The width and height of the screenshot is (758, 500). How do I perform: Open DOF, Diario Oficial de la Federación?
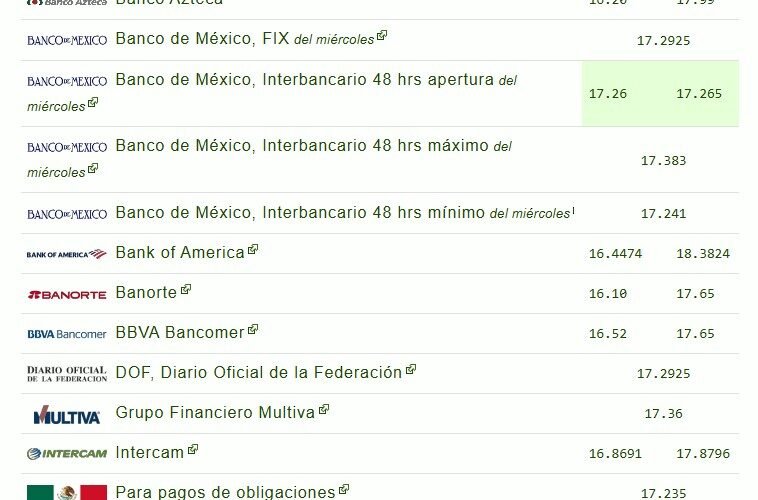point(258,373)
